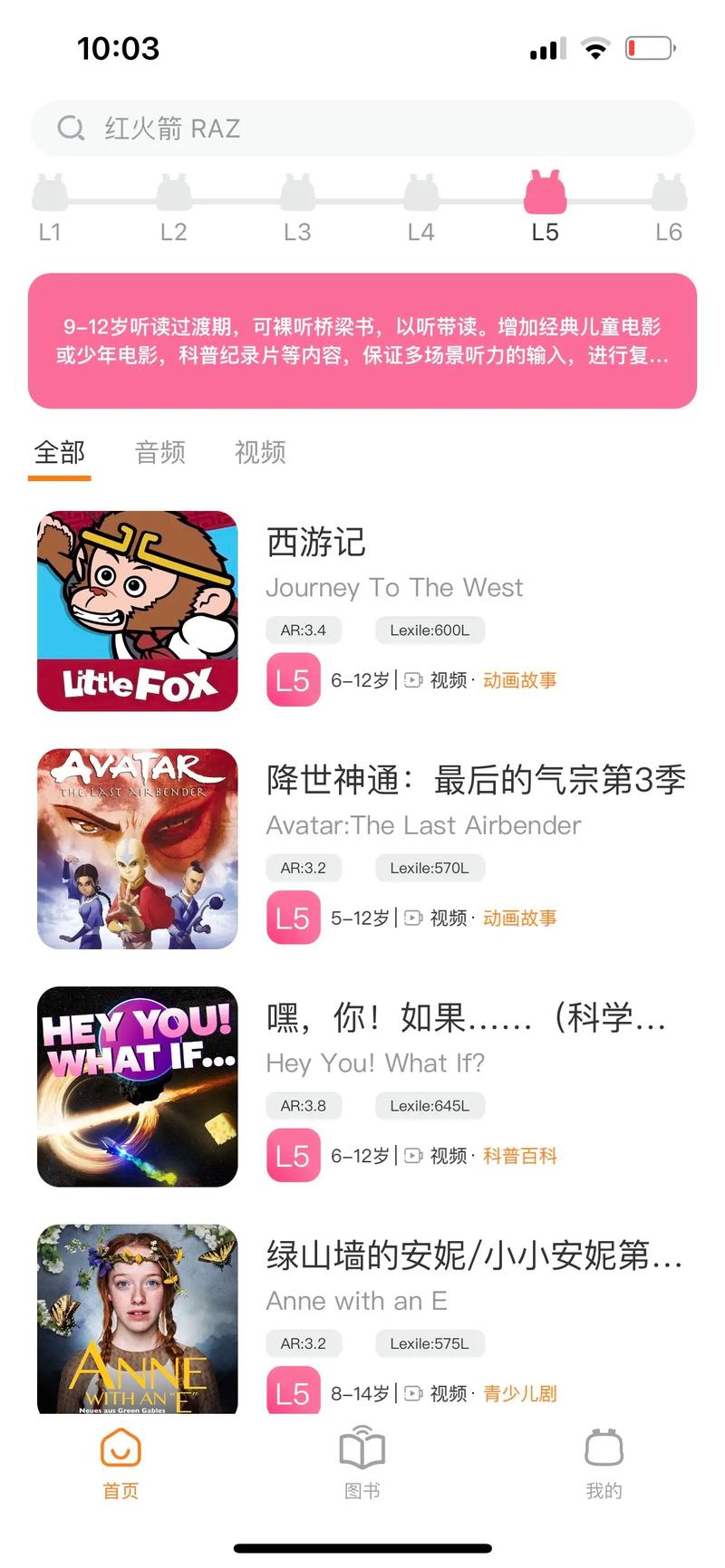Select level L1

pos(50,208)
